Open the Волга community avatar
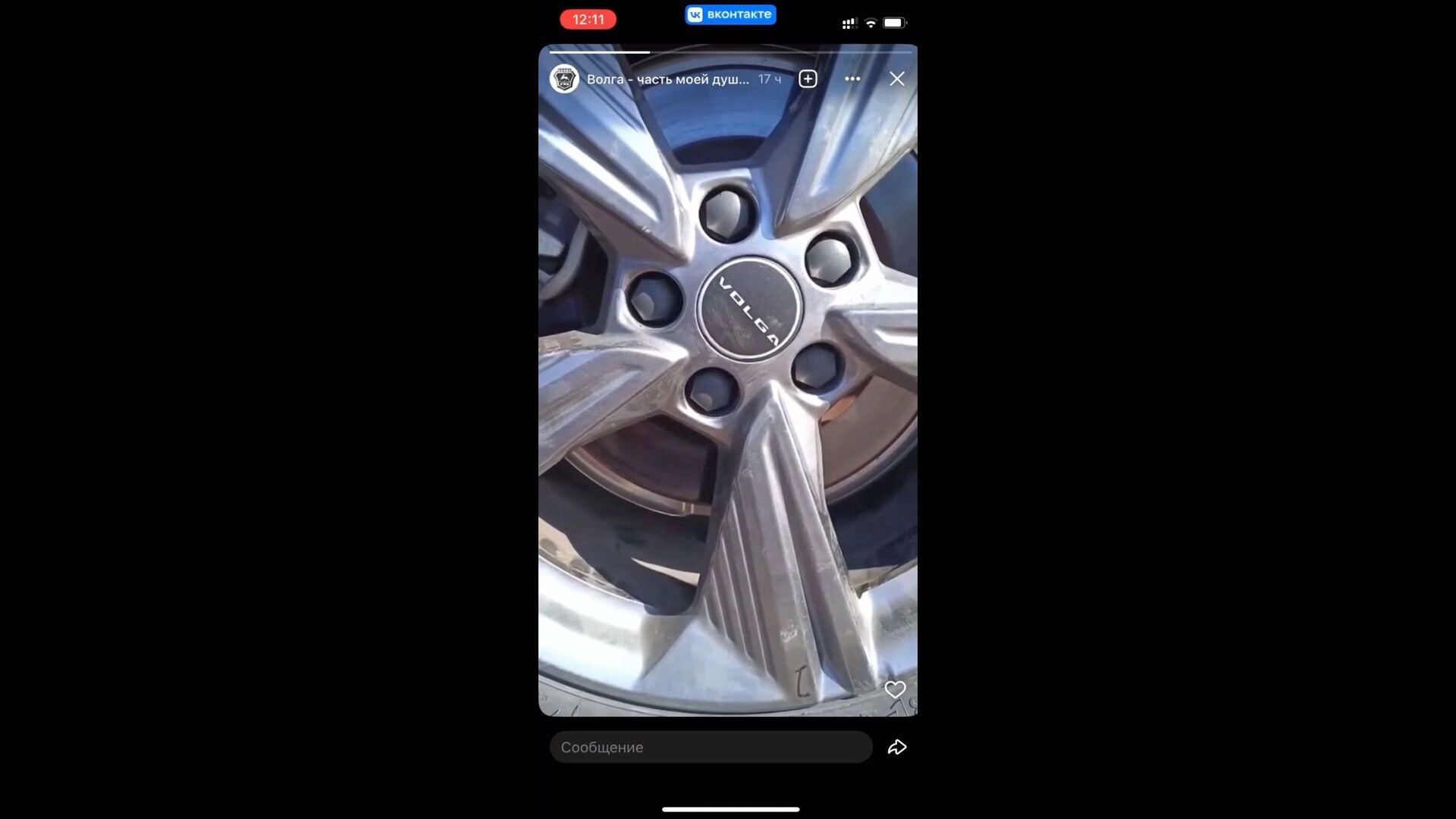1456x819 pixels. (x=564, y=79)
